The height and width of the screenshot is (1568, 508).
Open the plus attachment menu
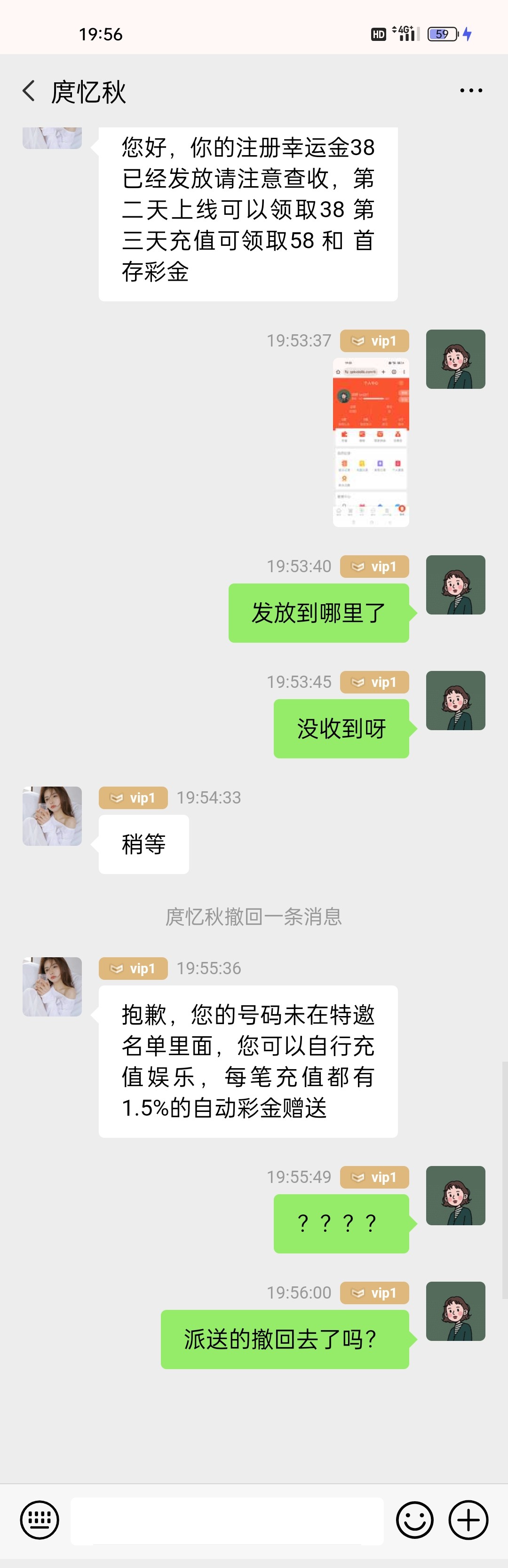point(468,1520)
